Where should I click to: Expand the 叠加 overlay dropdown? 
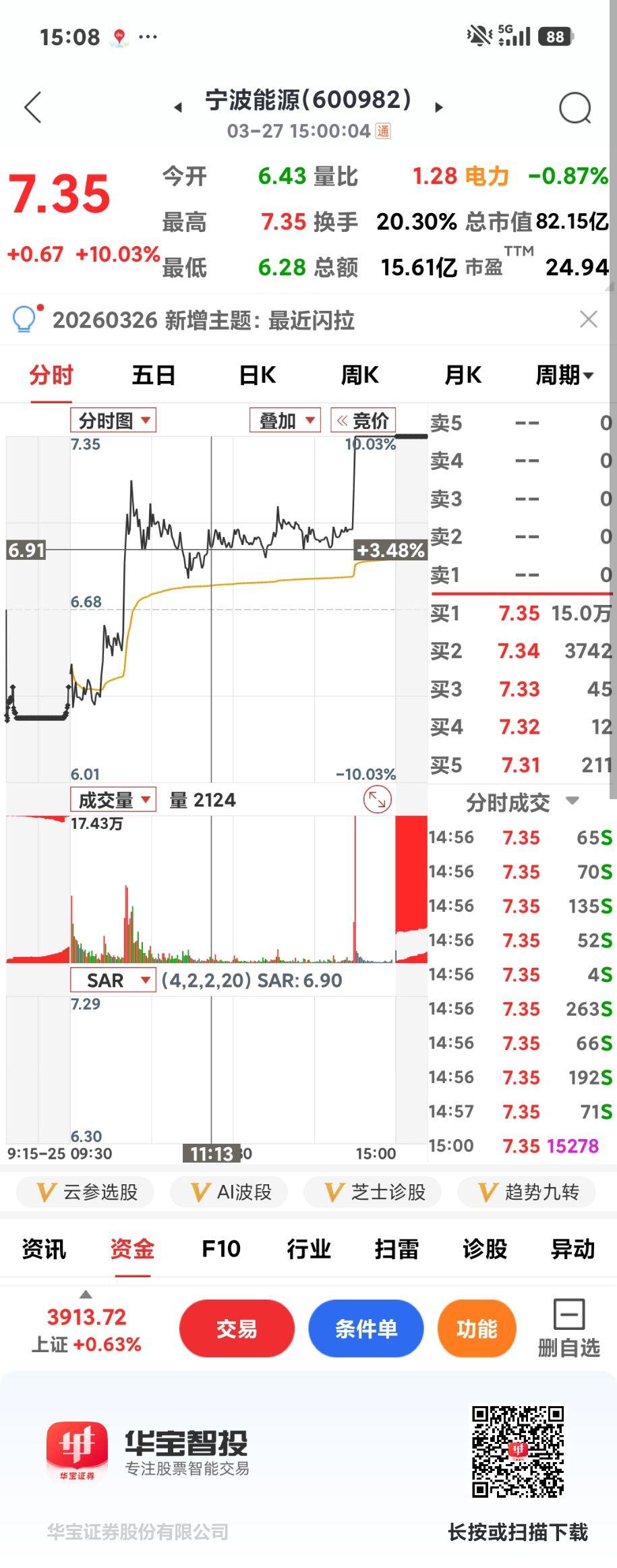(284, 419)
